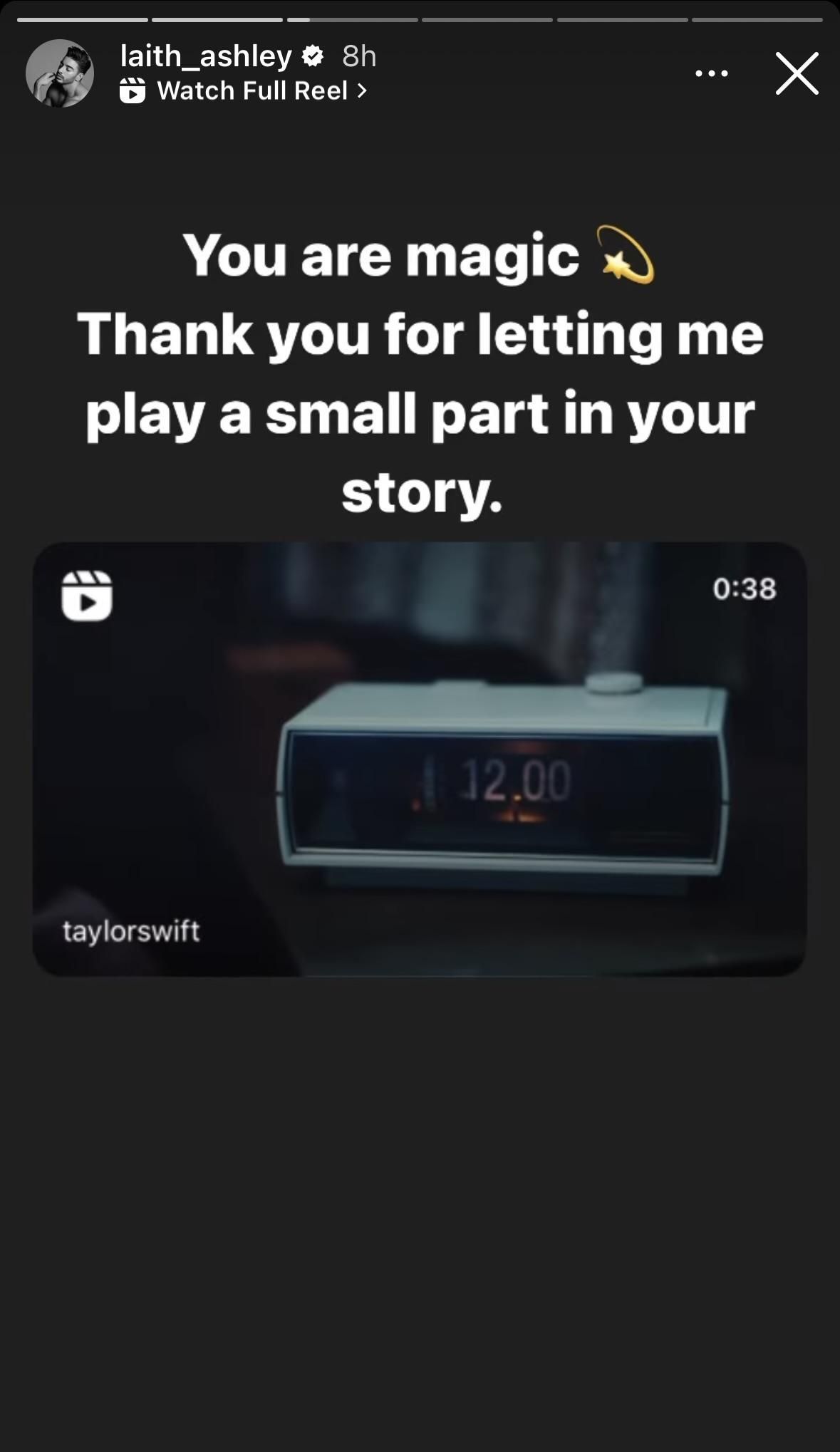Open the three-dot story options menu
The height and width of the screenshot is (1452, 840).
pos(711,73)
